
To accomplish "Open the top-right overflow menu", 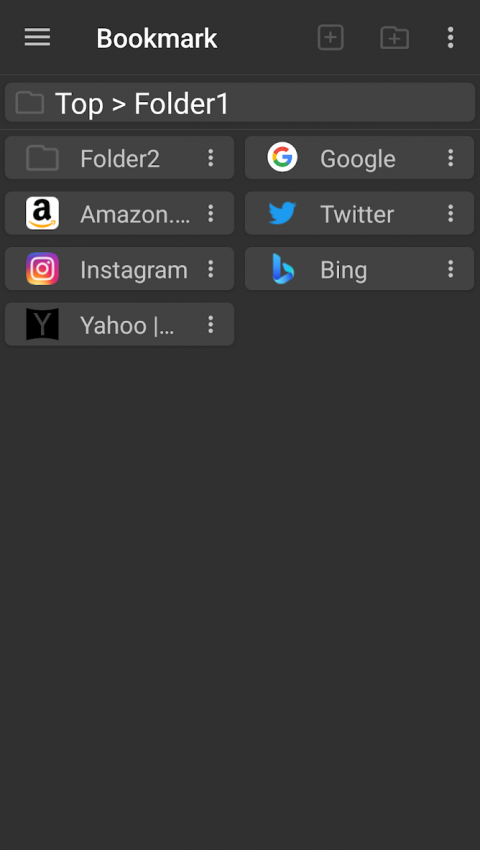I will click(x=450, y=38).
